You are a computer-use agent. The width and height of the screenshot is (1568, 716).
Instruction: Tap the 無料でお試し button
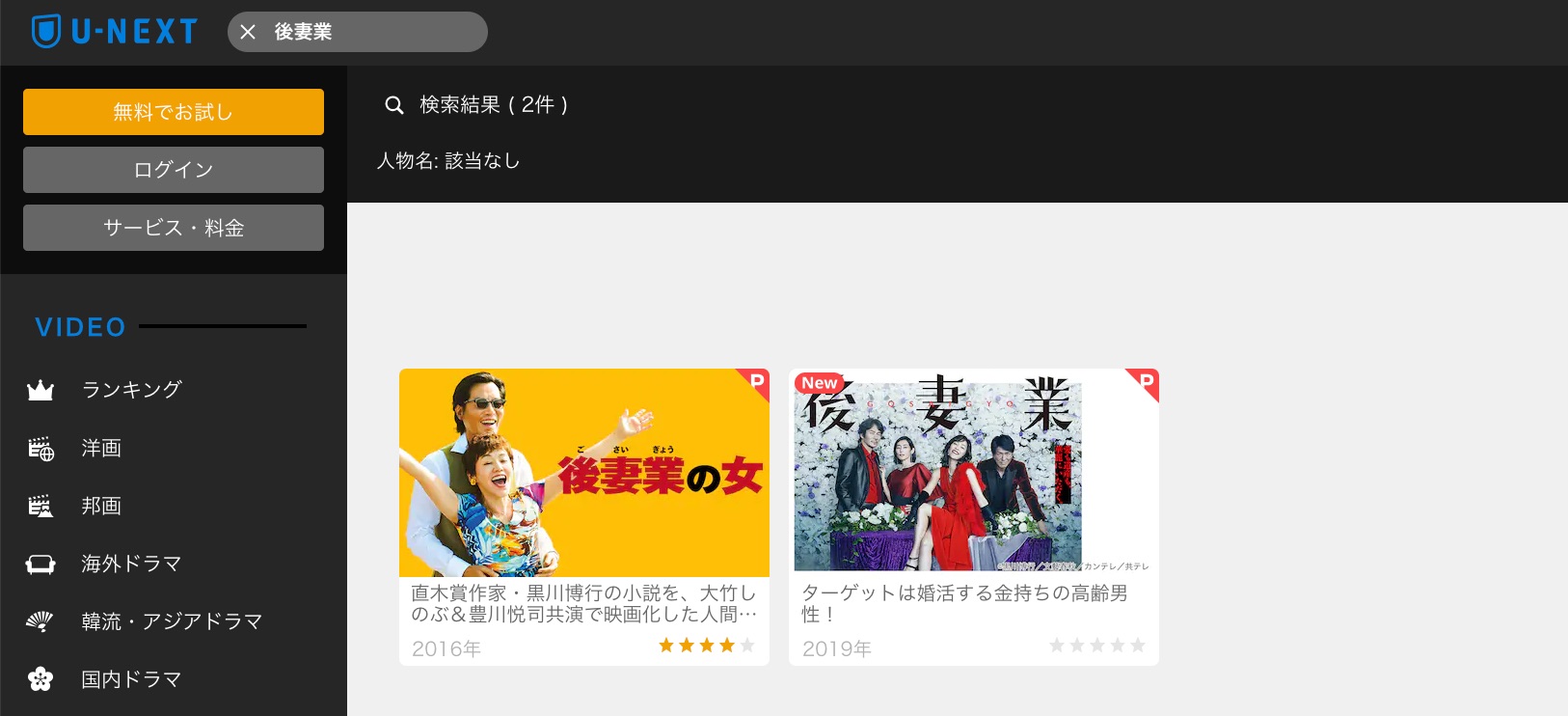pos(174,112)
